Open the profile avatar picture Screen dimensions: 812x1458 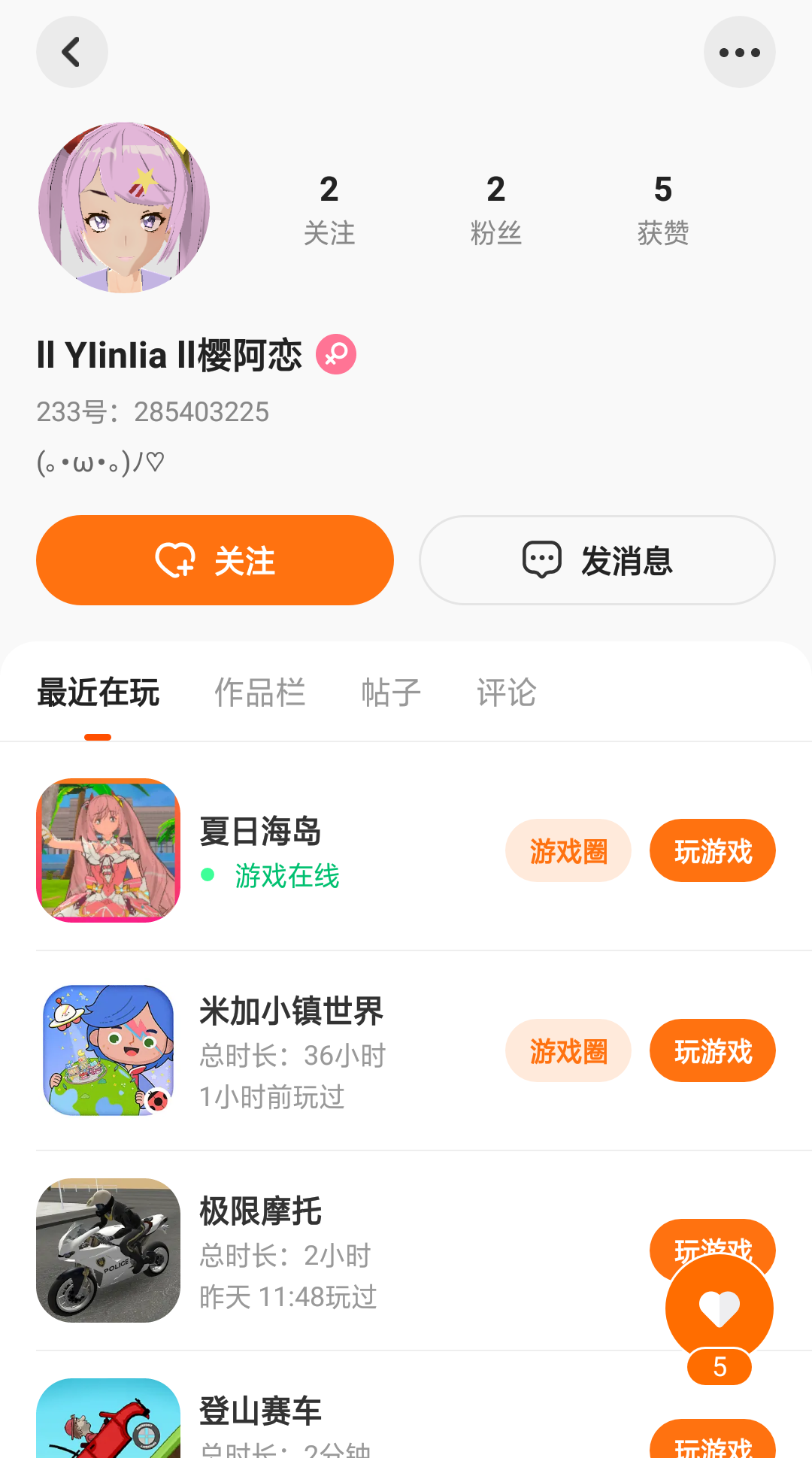click(124, 208)
